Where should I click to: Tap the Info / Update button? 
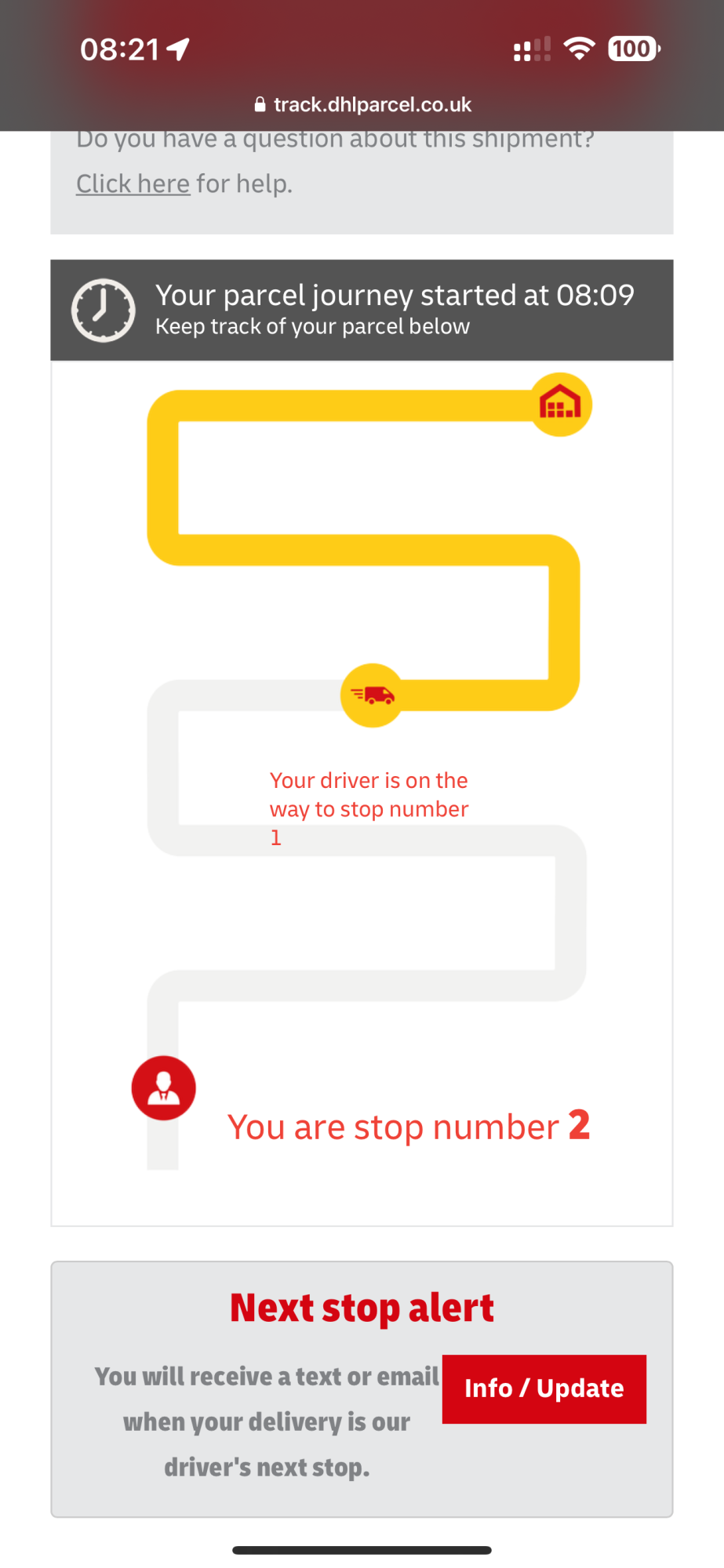point(544,1388)
